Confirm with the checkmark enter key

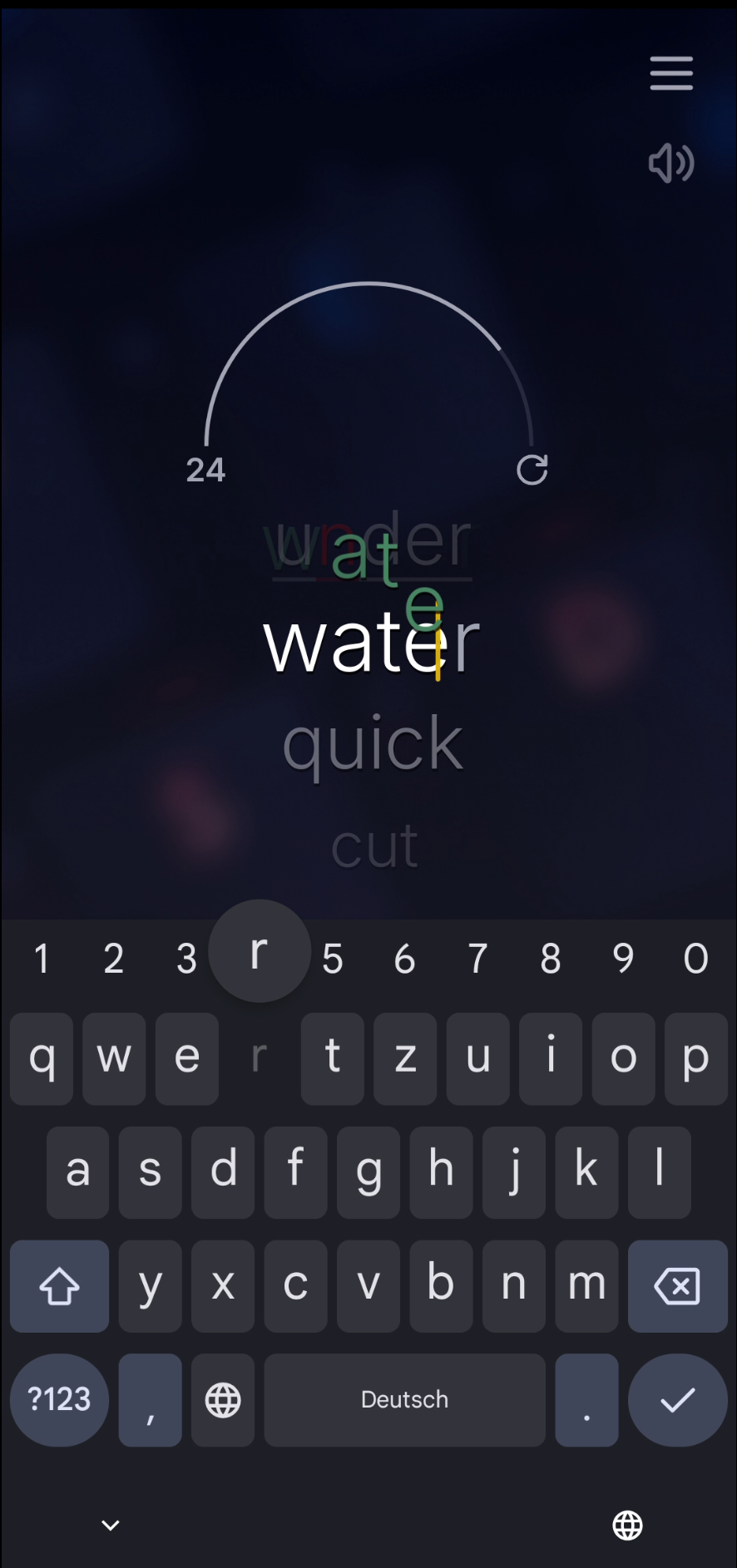[x=677, y=1400]
